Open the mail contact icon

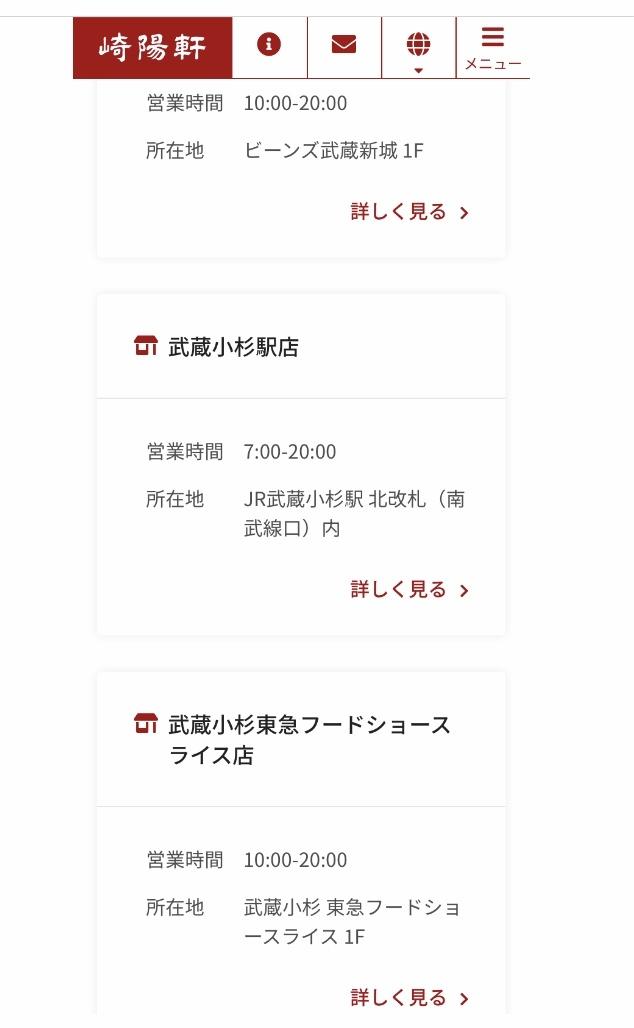click(344, 45)
